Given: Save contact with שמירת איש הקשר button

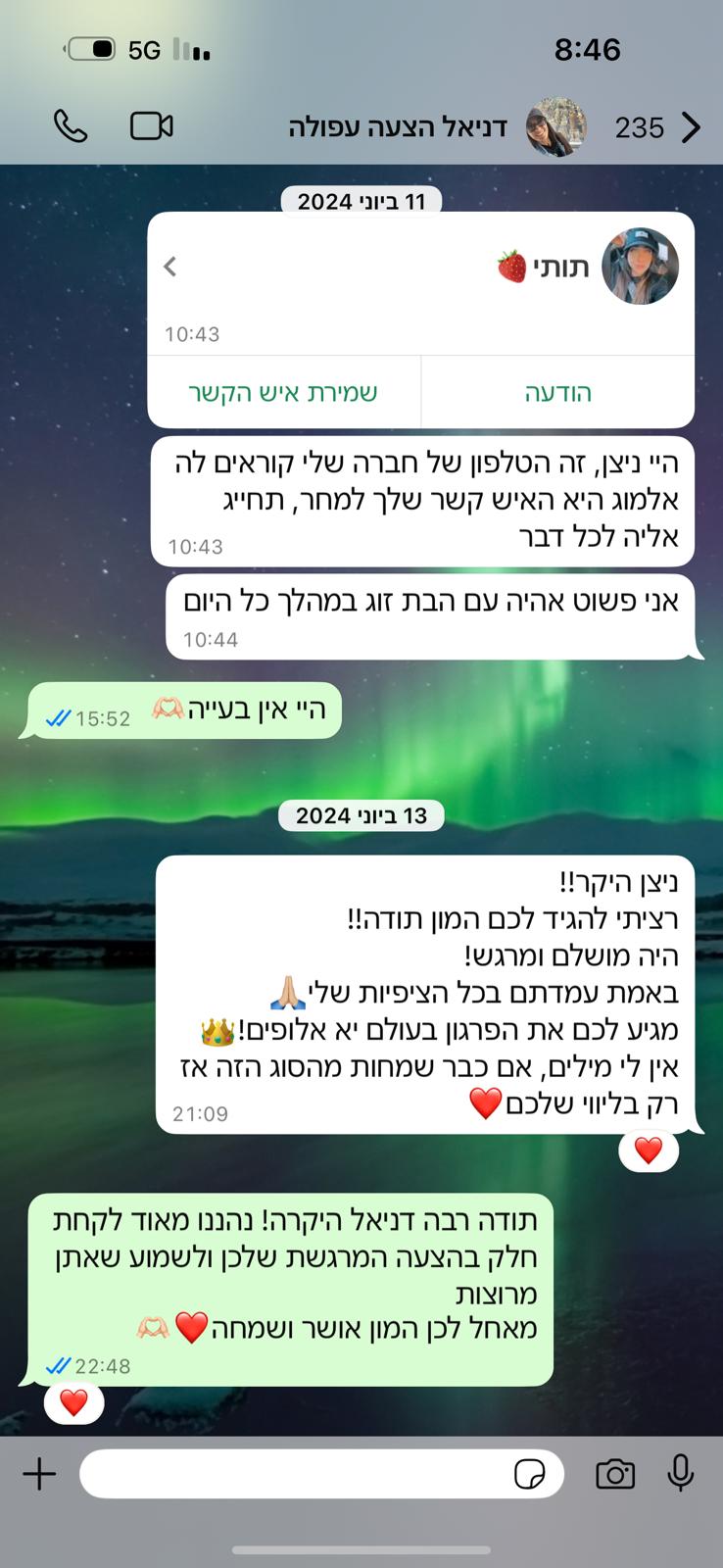Looking at the screenshot, I should coord(283,393).
